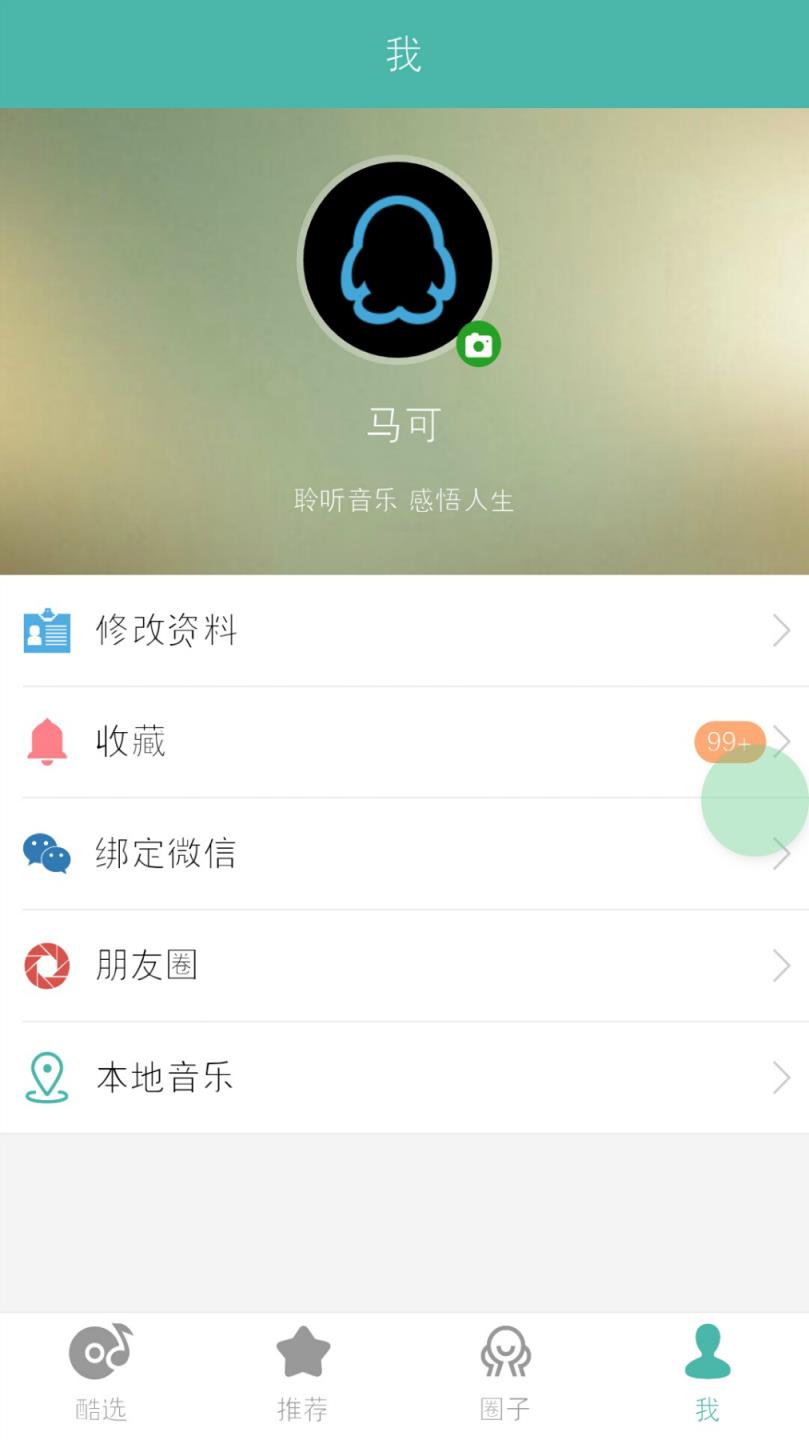Expand the 绑定微信 row chevron
The image size is (809, 1440).
(x=781, y=854)
